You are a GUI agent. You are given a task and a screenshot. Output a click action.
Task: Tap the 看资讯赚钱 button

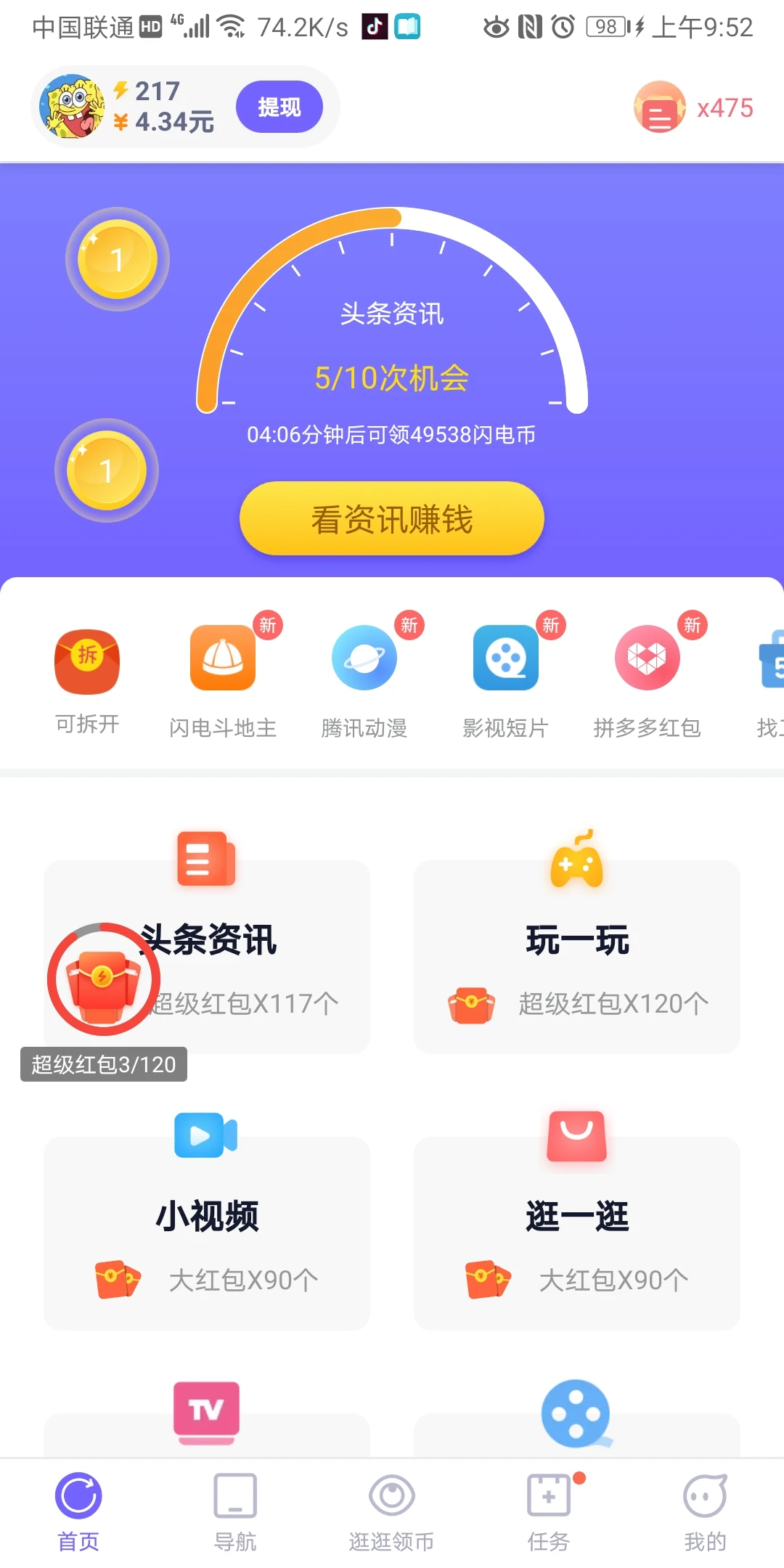(391, 518)
